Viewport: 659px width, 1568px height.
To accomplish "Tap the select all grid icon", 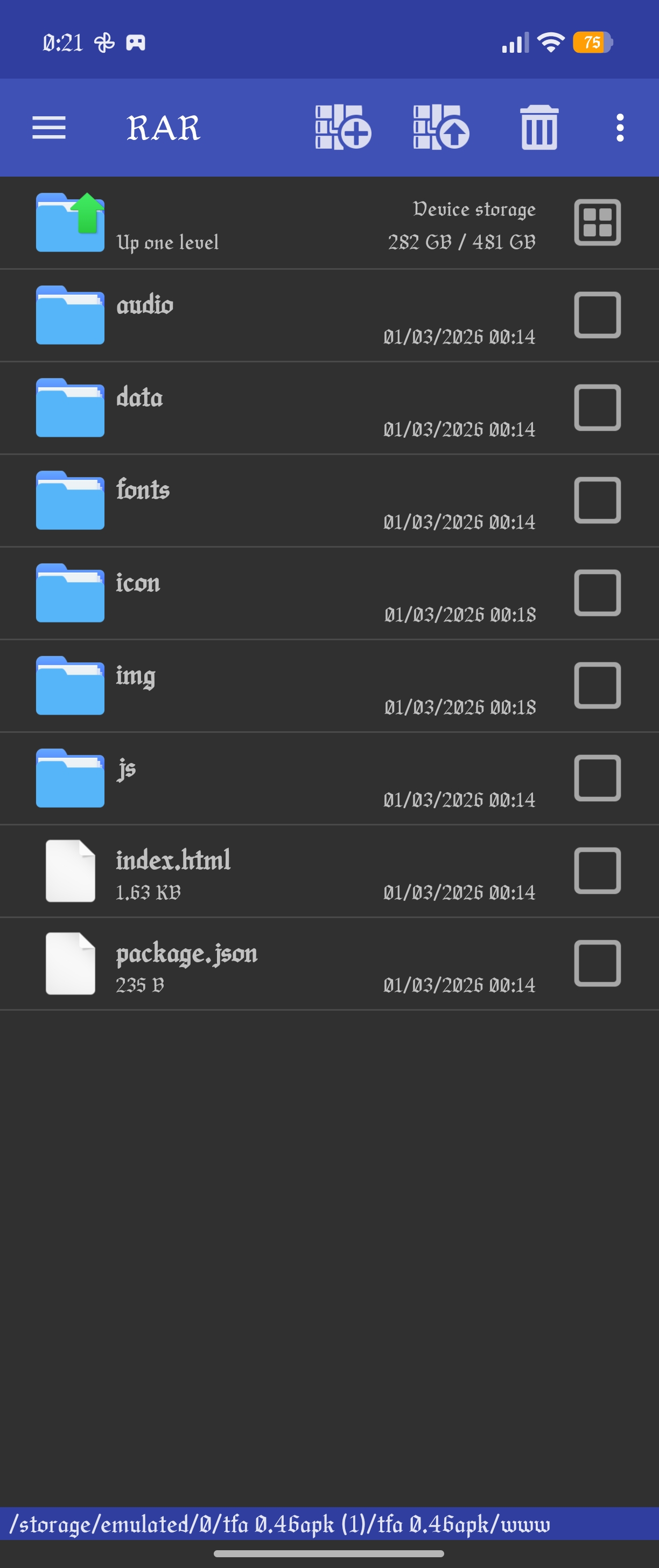I will pos(597,223).
